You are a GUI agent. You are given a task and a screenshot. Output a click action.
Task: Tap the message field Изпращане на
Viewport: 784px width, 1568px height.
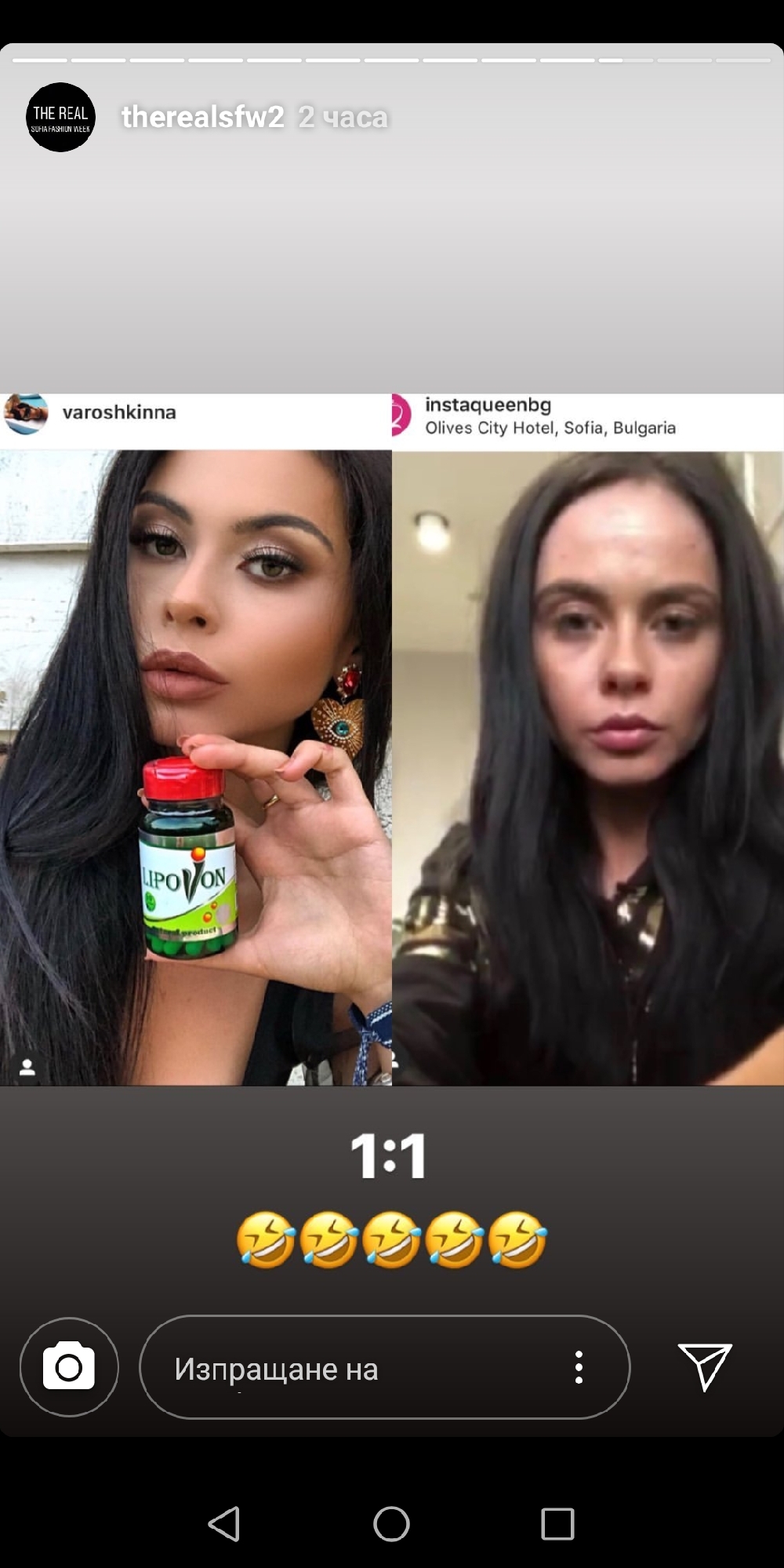(x=345, y=1369)
